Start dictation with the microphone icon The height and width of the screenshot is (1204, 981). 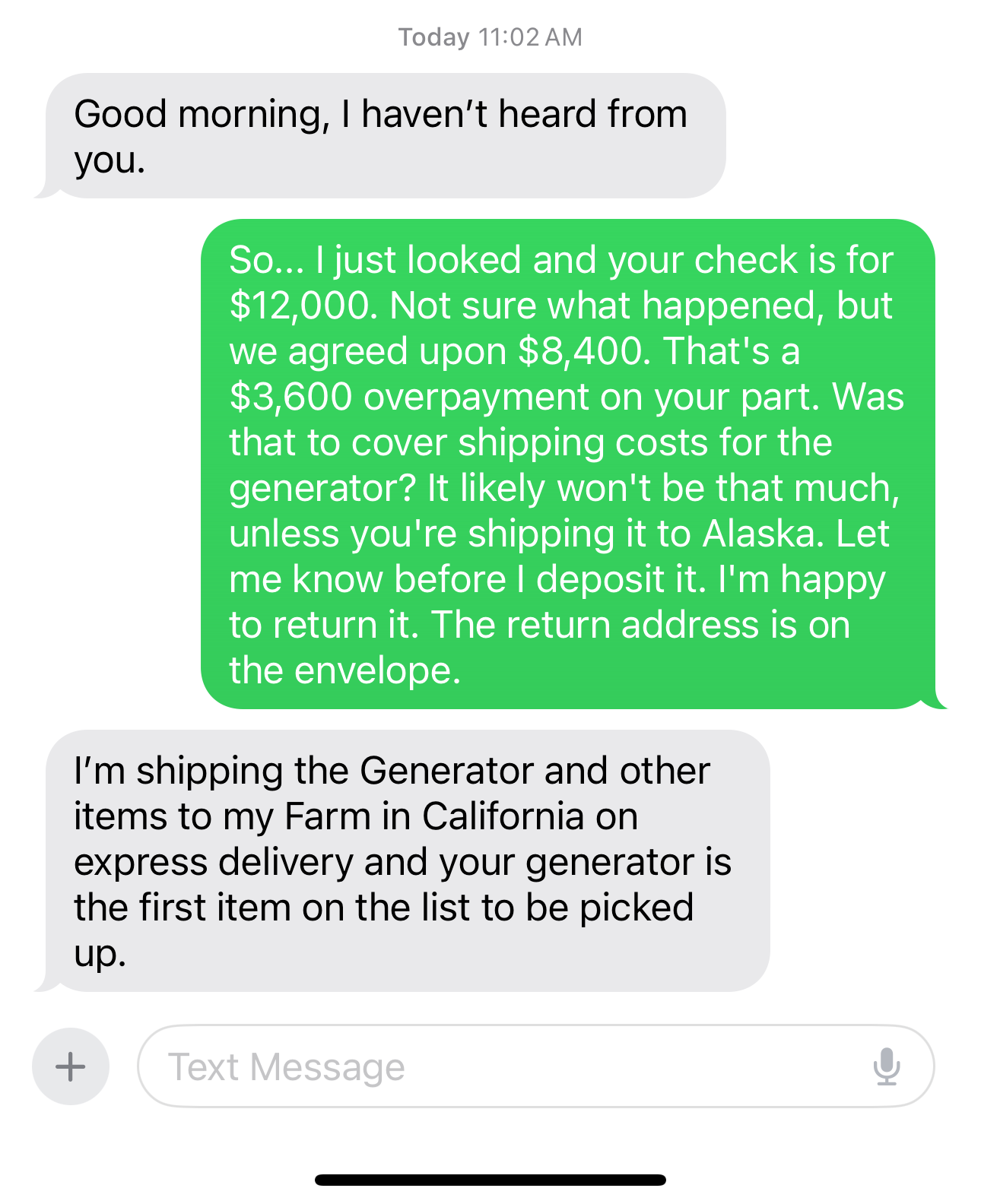(886, 1066)
